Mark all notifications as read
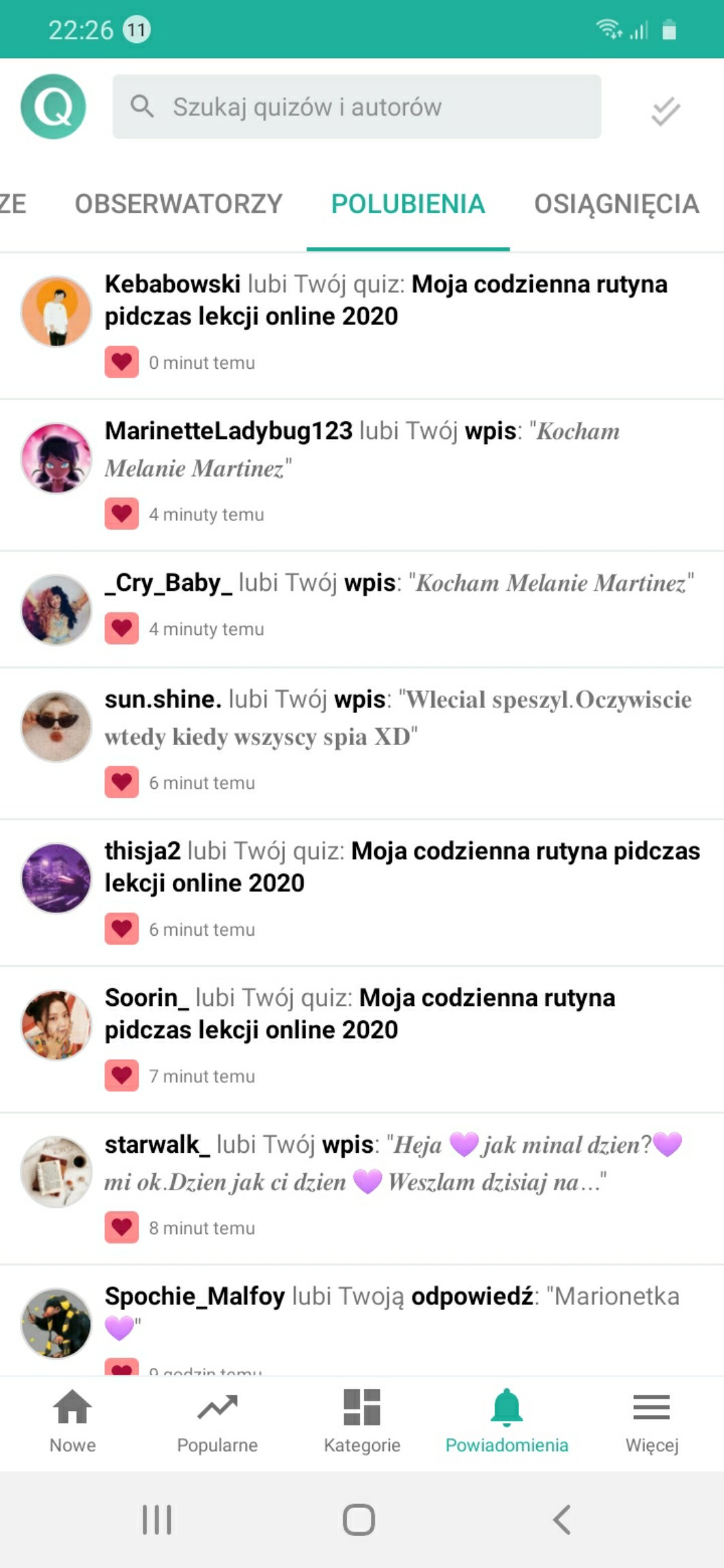Screen dimensions: 724x1568 (x=665, y=111)
